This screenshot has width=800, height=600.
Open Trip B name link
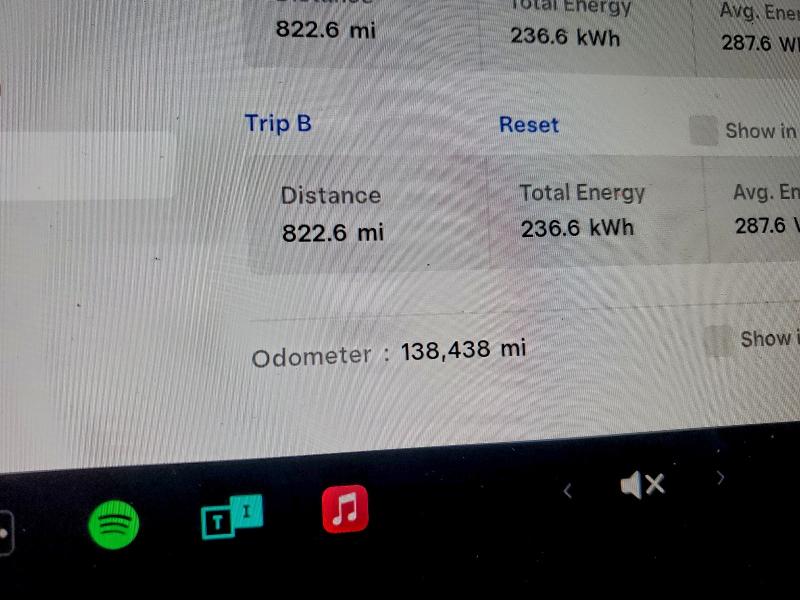point(278,123)
